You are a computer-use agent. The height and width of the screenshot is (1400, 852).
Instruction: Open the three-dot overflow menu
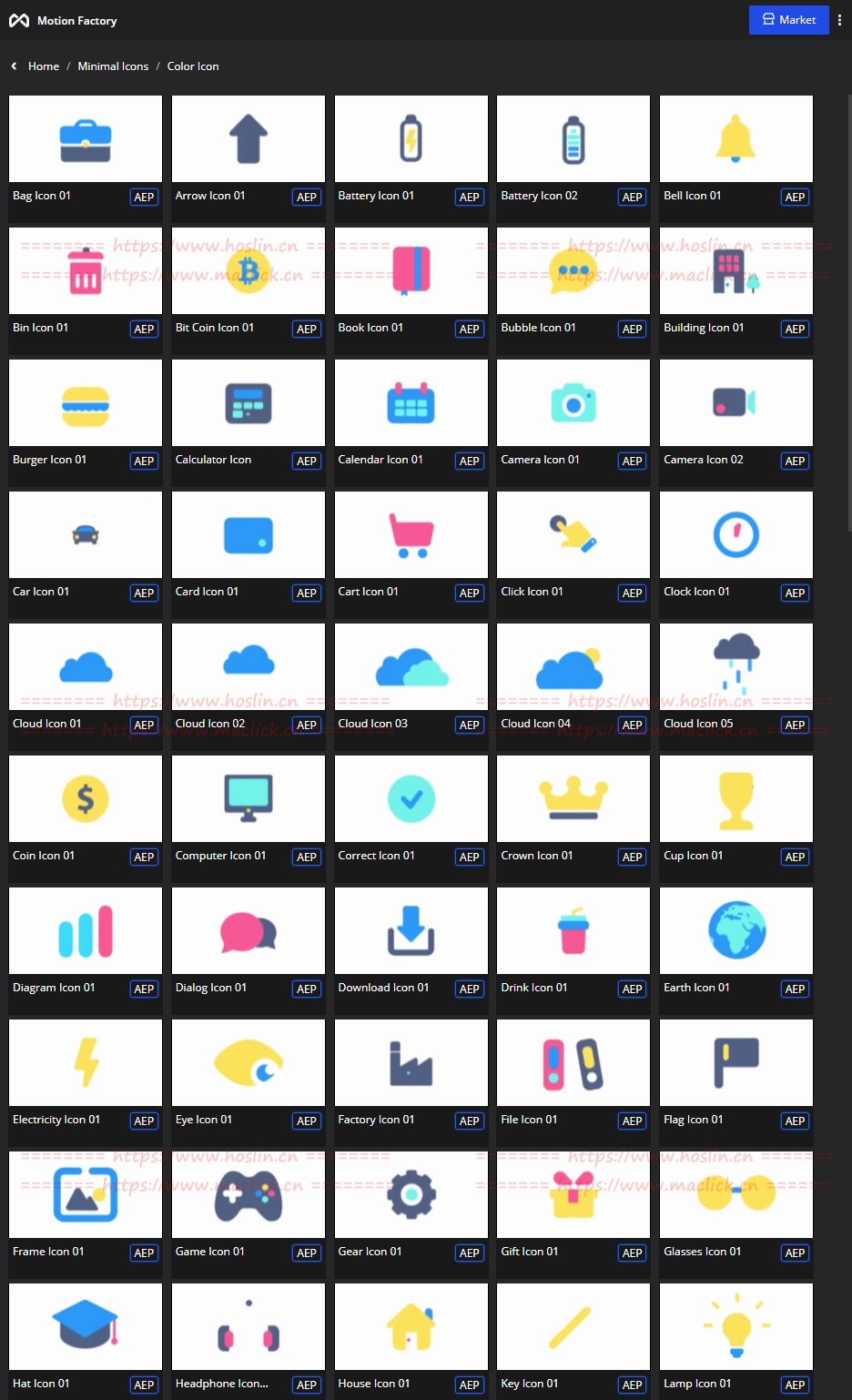[839, 20]
